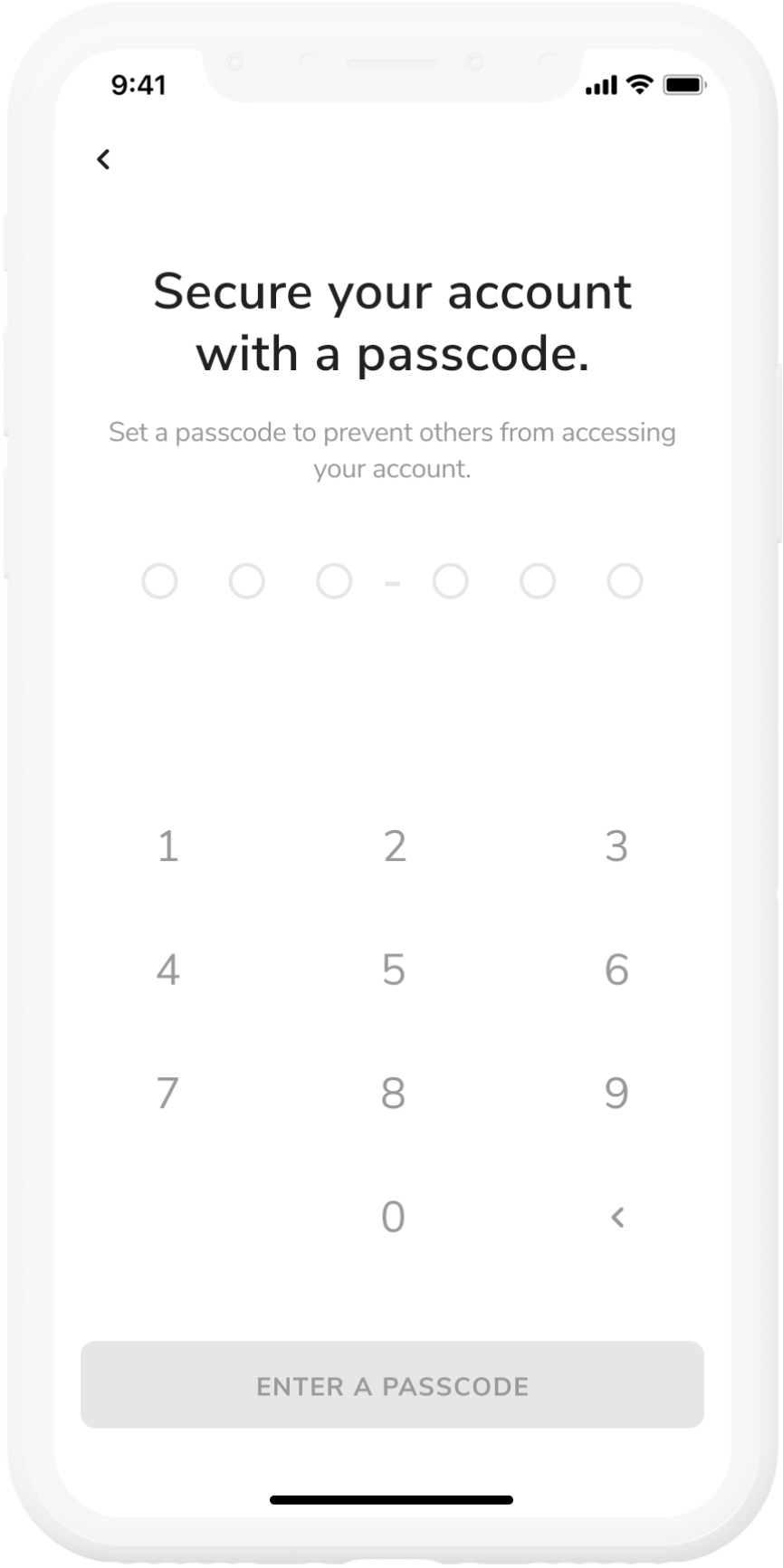Enter digit 2 on the keypad
Image resolution: width=783 pixels, height=1568 pixels.
394,847
